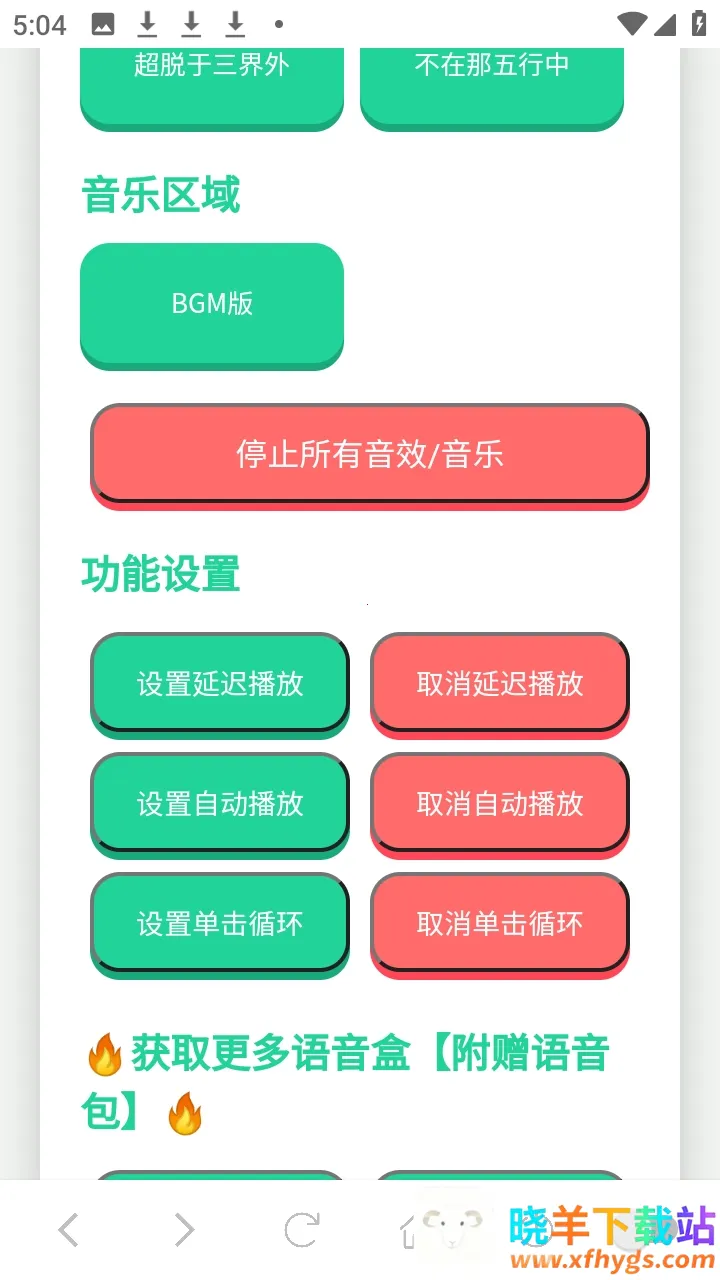Tap the BGM版 music button
Screen dimensions: 720x1280
211,303
